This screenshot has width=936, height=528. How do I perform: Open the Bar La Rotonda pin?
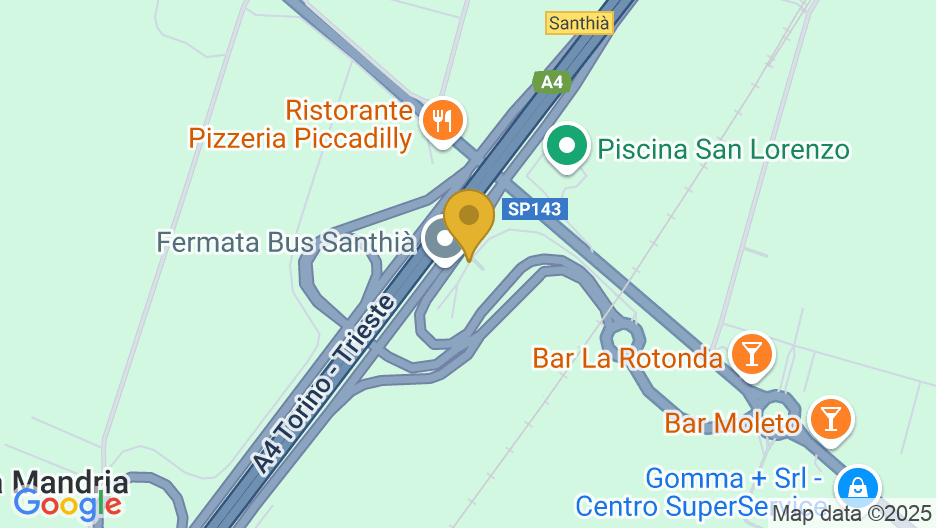tap(751, 353)
